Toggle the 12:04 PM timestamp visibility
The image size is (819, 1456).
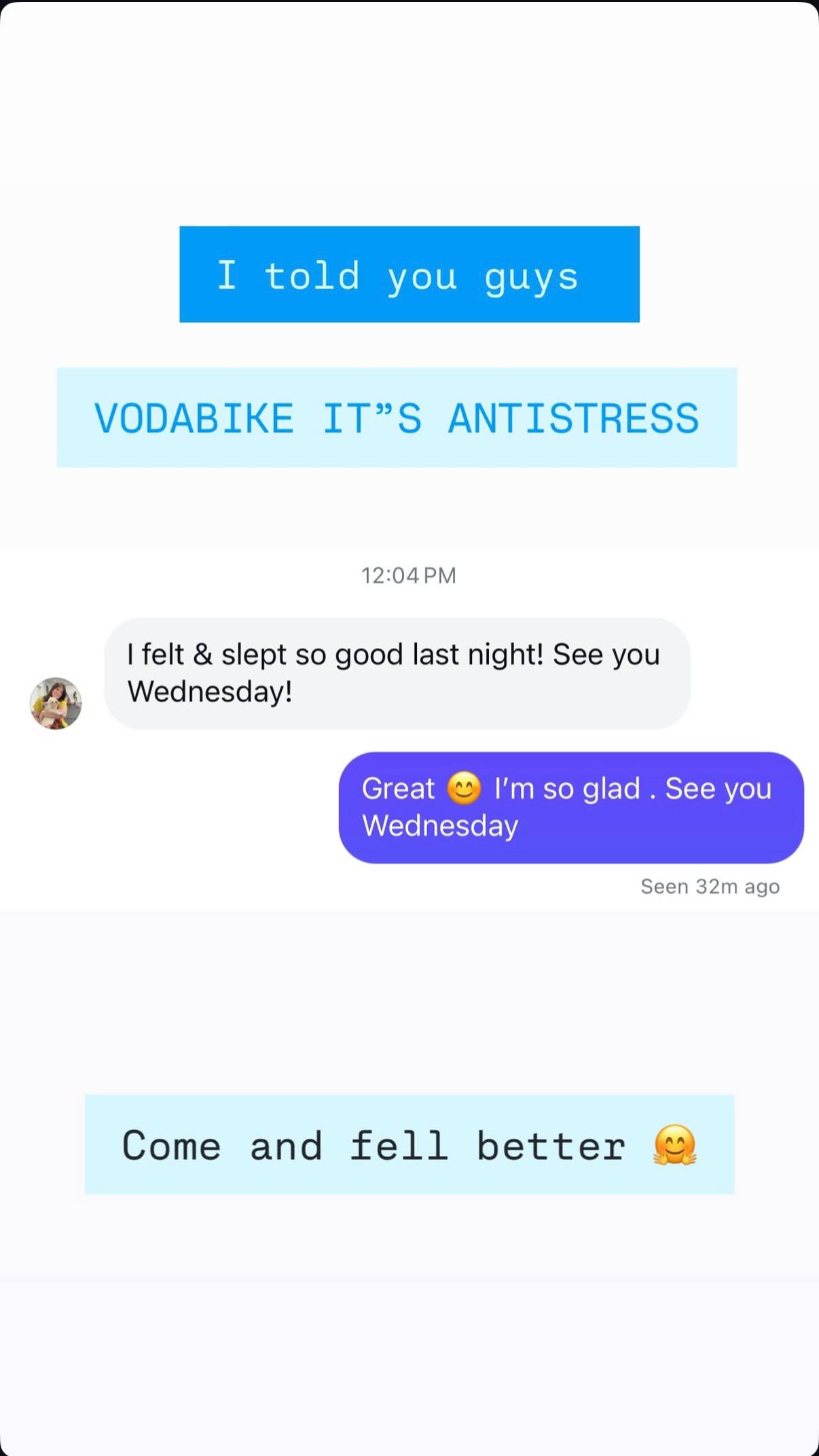tap(408, 575)
